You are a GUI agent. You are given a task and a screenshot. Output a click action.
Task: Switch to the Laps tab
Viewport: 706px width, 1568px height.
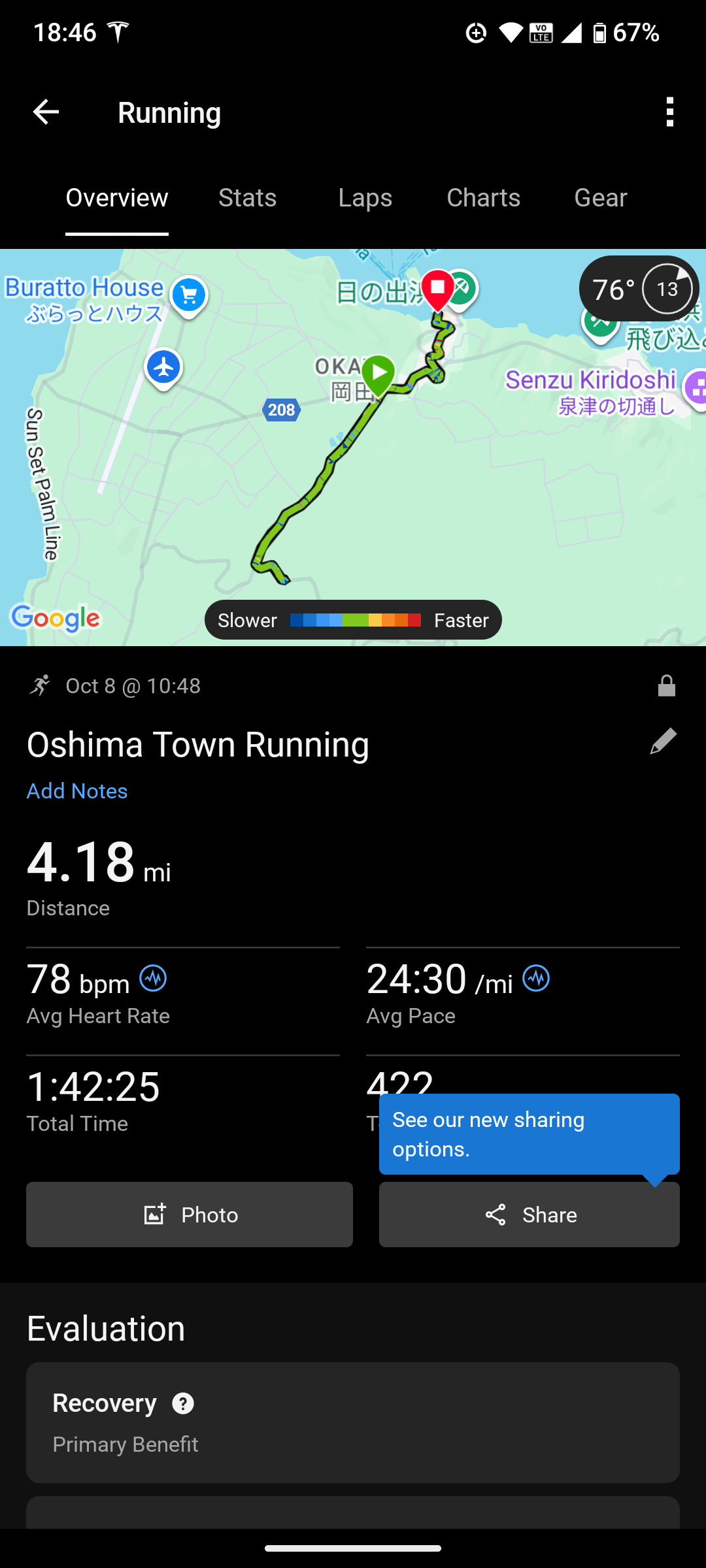(x=365, y=198)
